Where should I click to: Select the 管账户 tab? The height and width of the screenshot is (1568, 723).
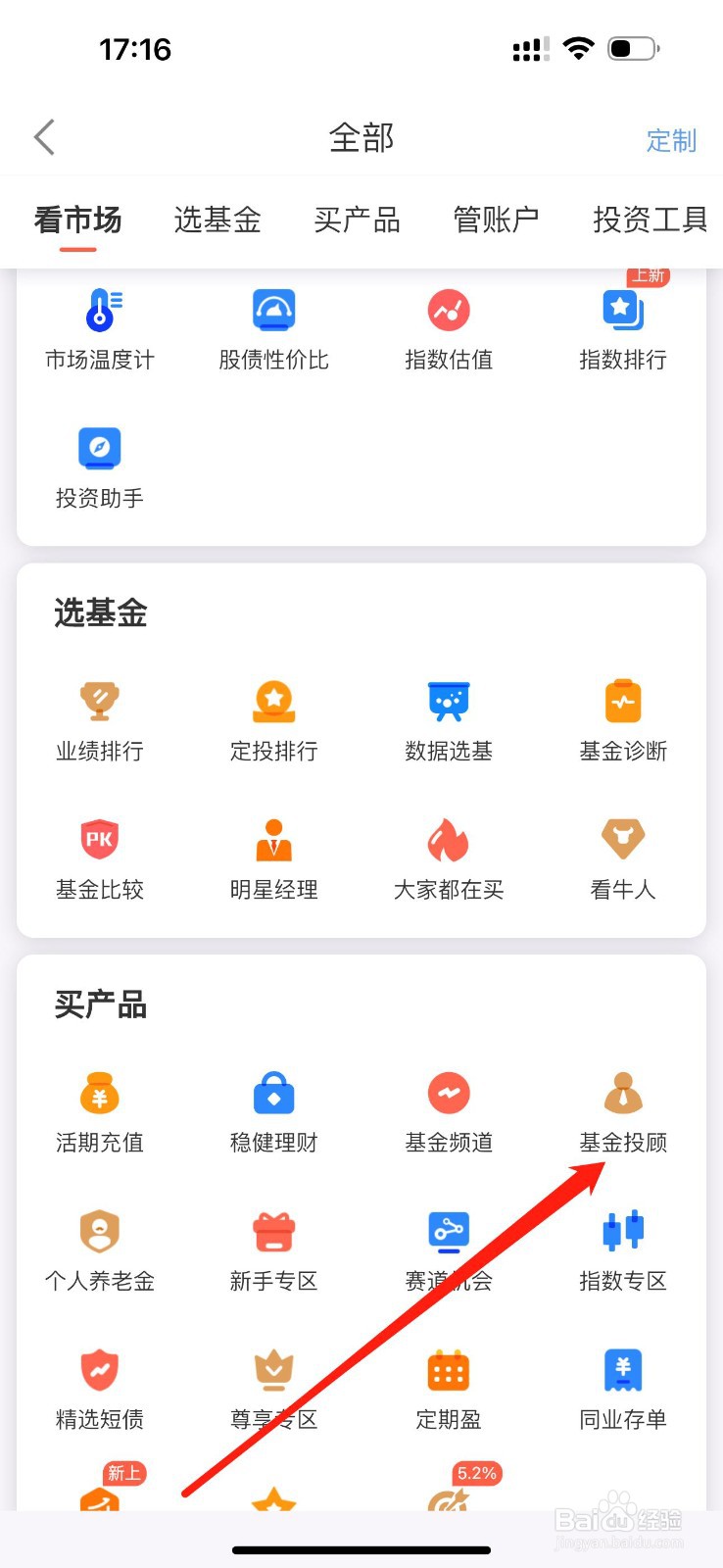[x=496, y=220]
